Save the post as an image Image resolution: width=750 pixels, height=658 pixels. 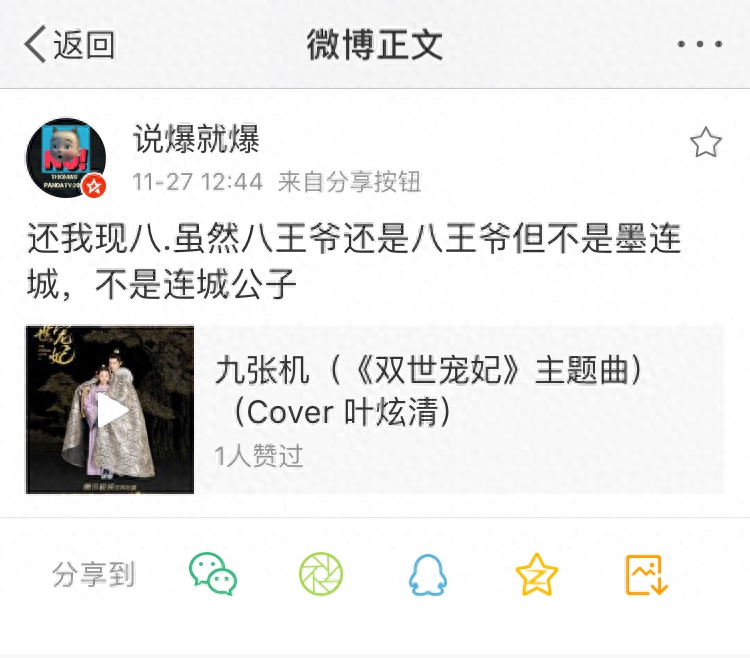pyautogui.click(x=646, y=575)
